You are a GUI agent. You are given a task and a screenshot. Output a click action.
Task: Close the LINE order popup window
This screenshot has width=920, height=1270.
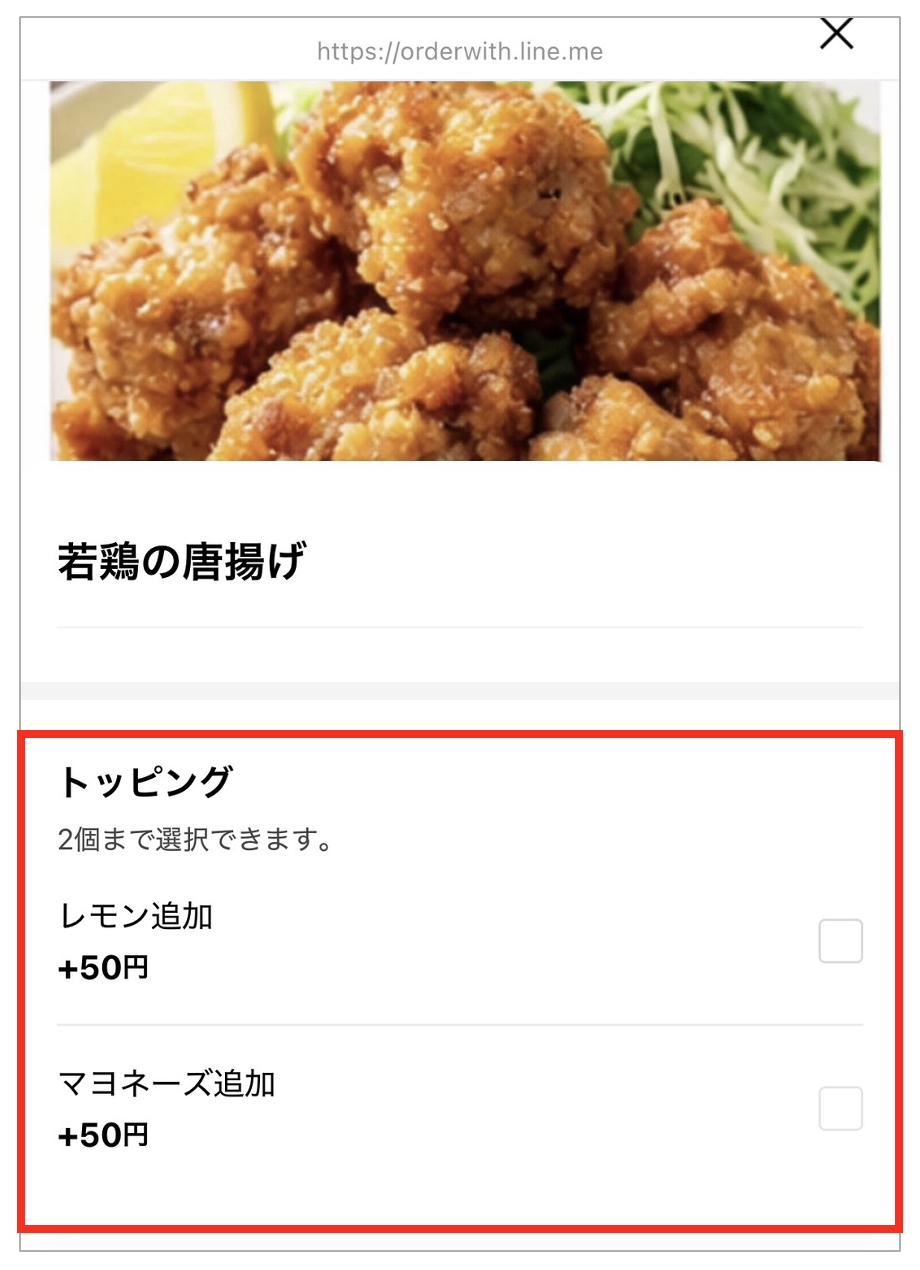pos(836,33)
